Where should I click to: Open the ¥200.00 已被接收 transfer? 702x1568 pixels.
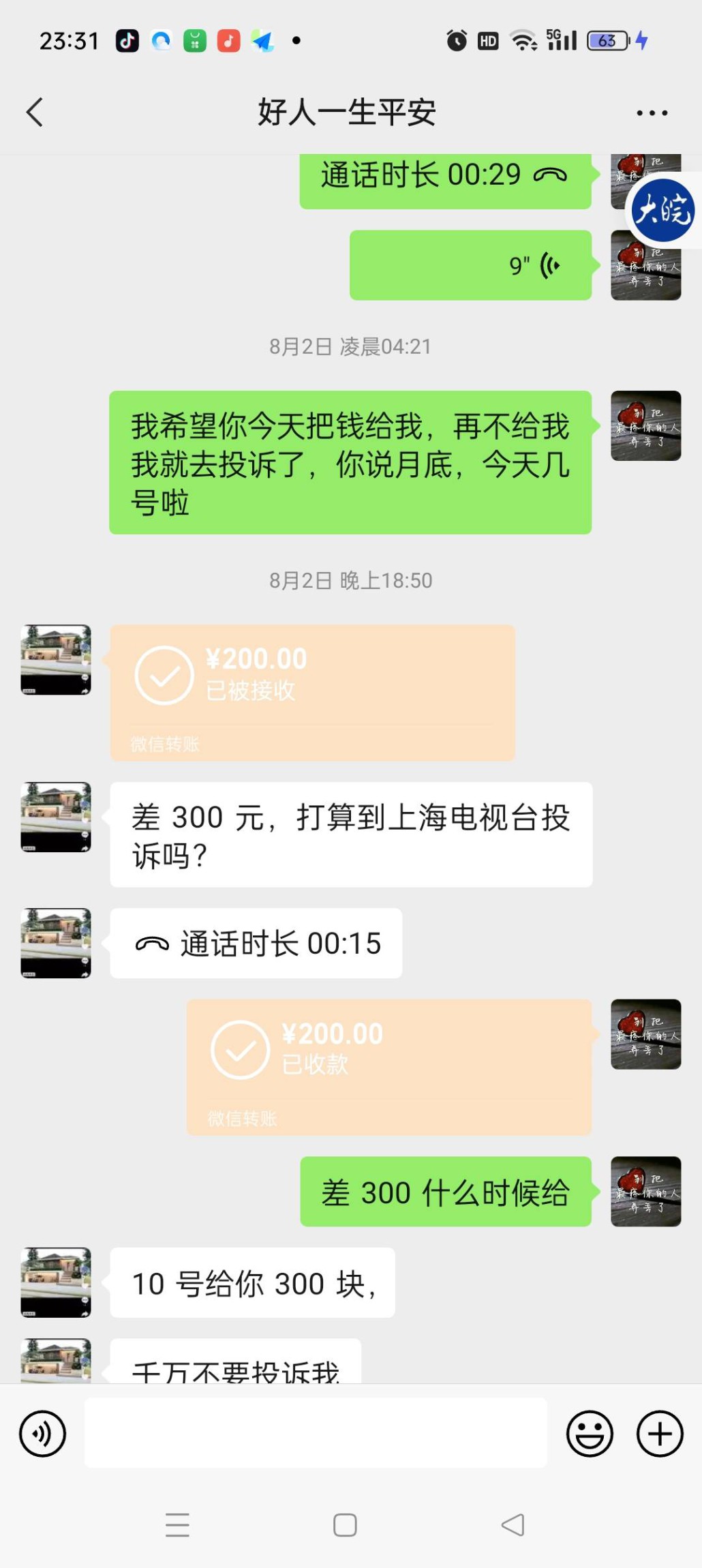tap(312, 692)
